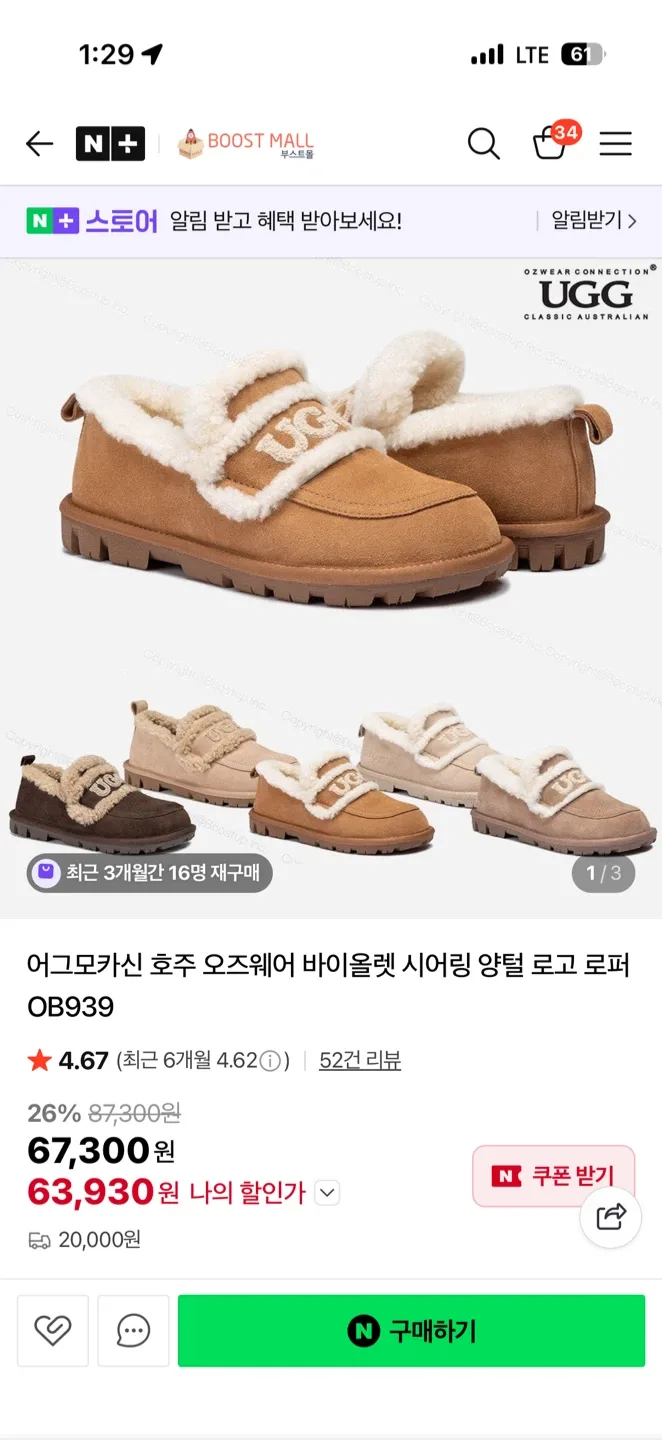The height and width of the screenshot is (1440, 662).
Task: Open the 52건 리뷰 reviews link
Action: 360,1060
